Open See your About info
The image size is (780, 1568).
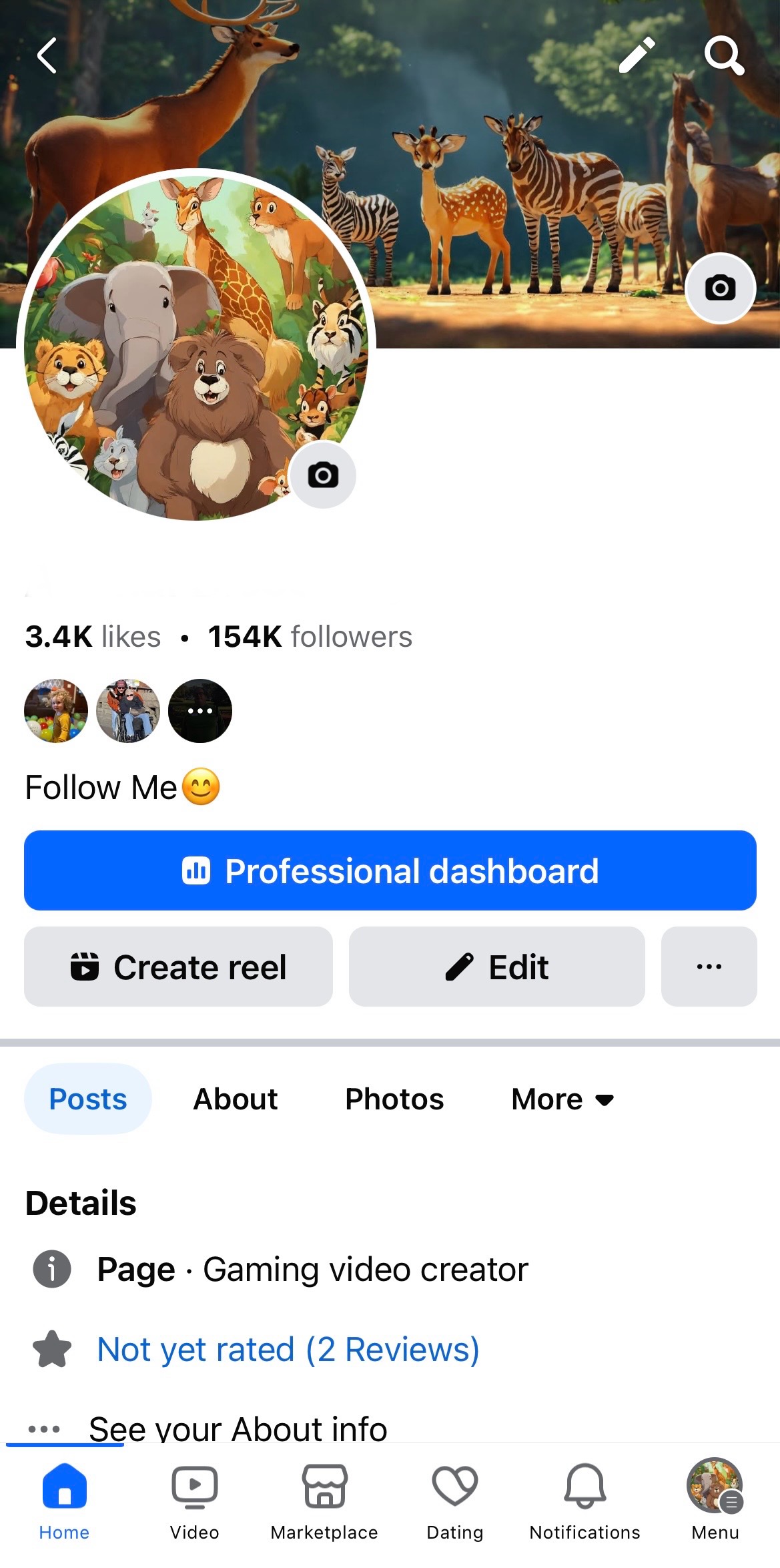click(238, 1428)
